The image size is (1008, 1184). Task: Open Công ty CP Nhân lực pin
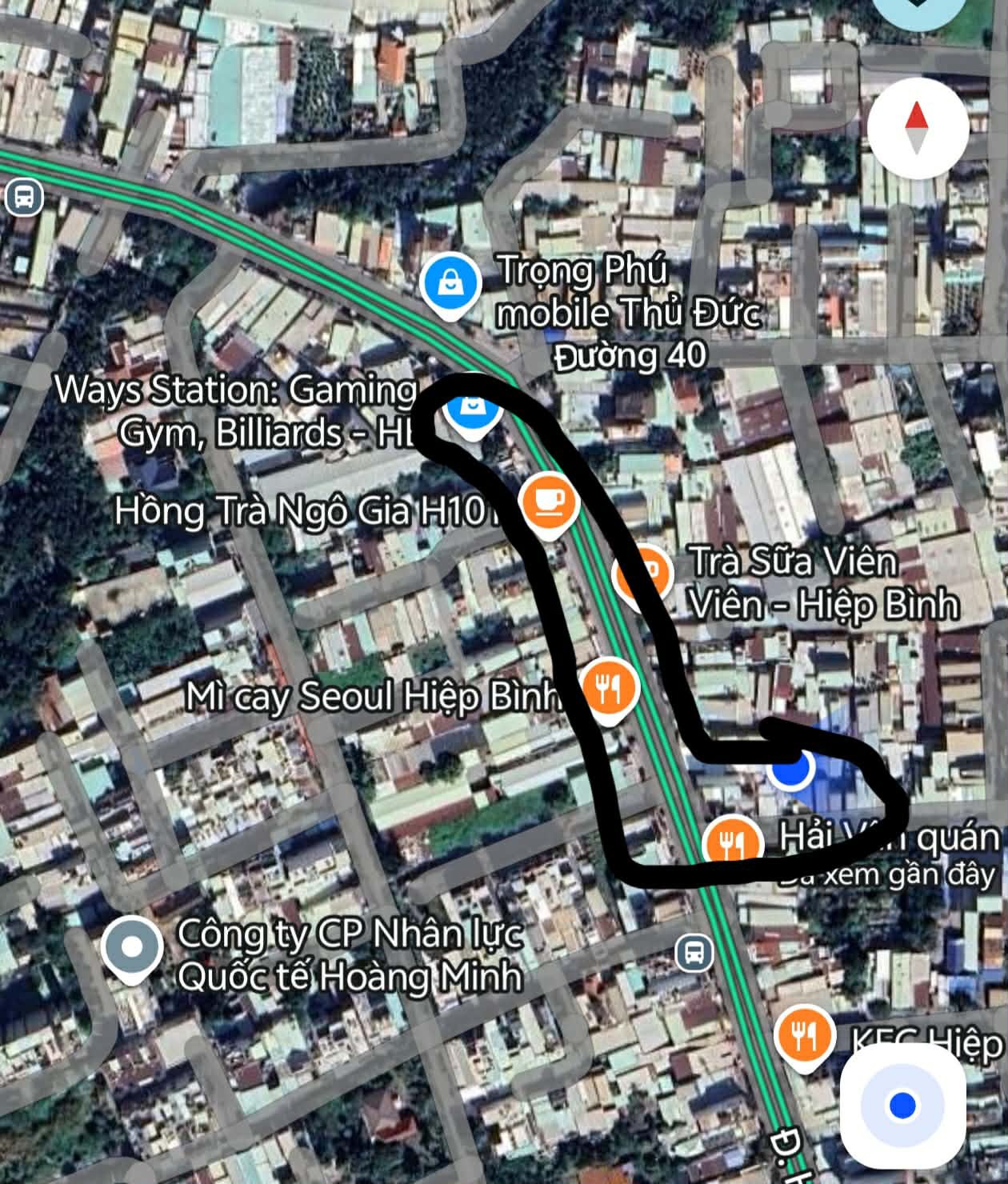(x=132, y=947)
